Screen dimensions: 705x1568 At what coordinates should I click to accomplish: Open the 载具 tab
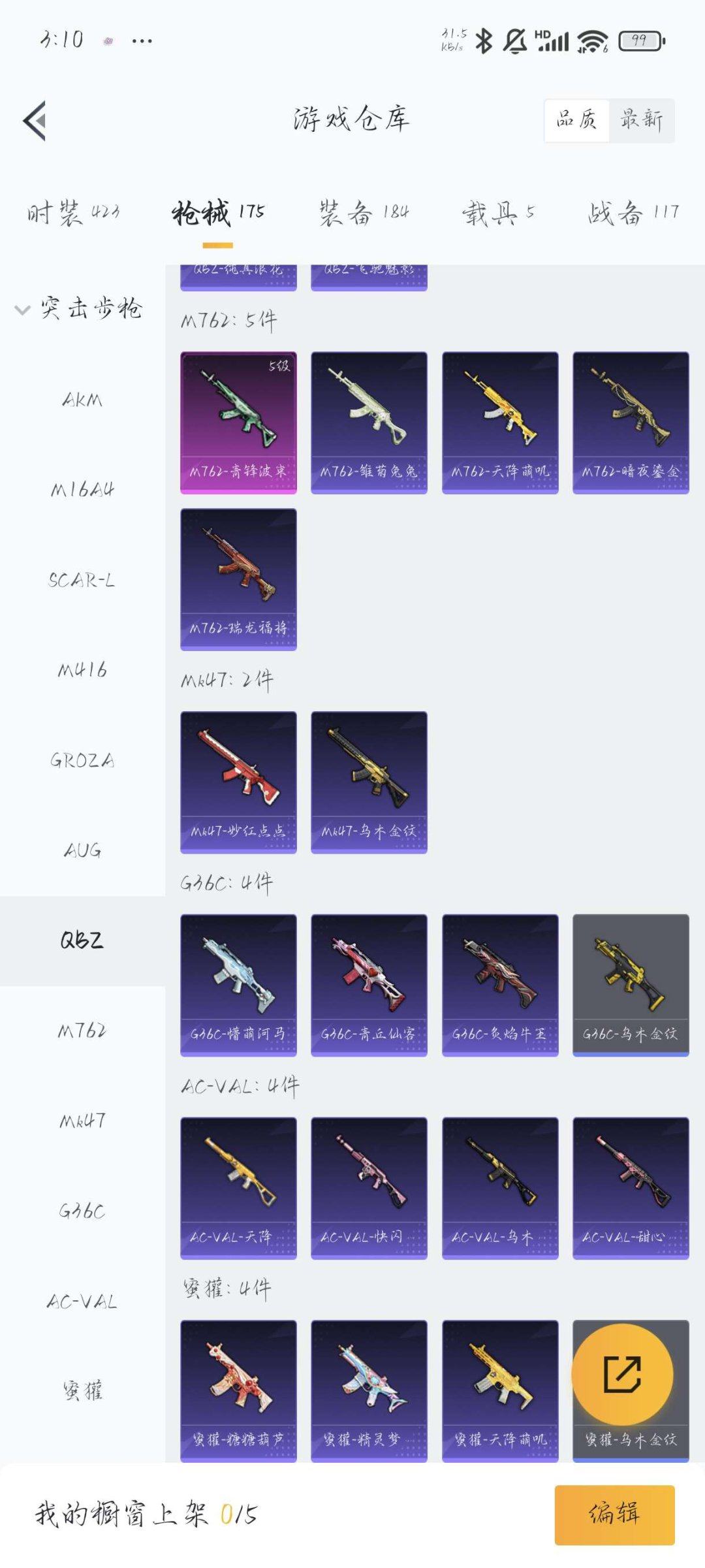pyautogui.click(x=499, y=212)
